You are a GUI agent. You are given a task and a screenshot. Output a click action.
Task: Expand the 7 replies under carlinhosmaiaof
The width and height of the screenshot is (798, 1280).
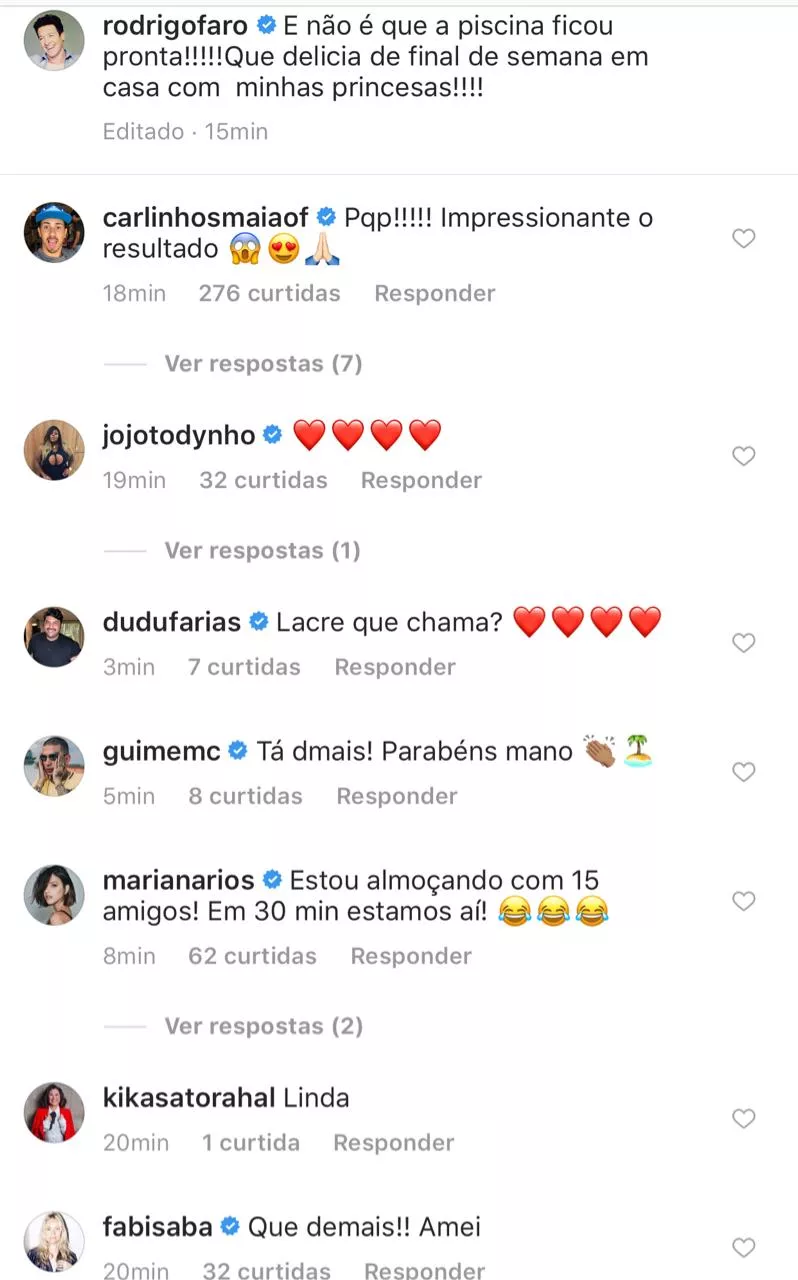[263, 364]
